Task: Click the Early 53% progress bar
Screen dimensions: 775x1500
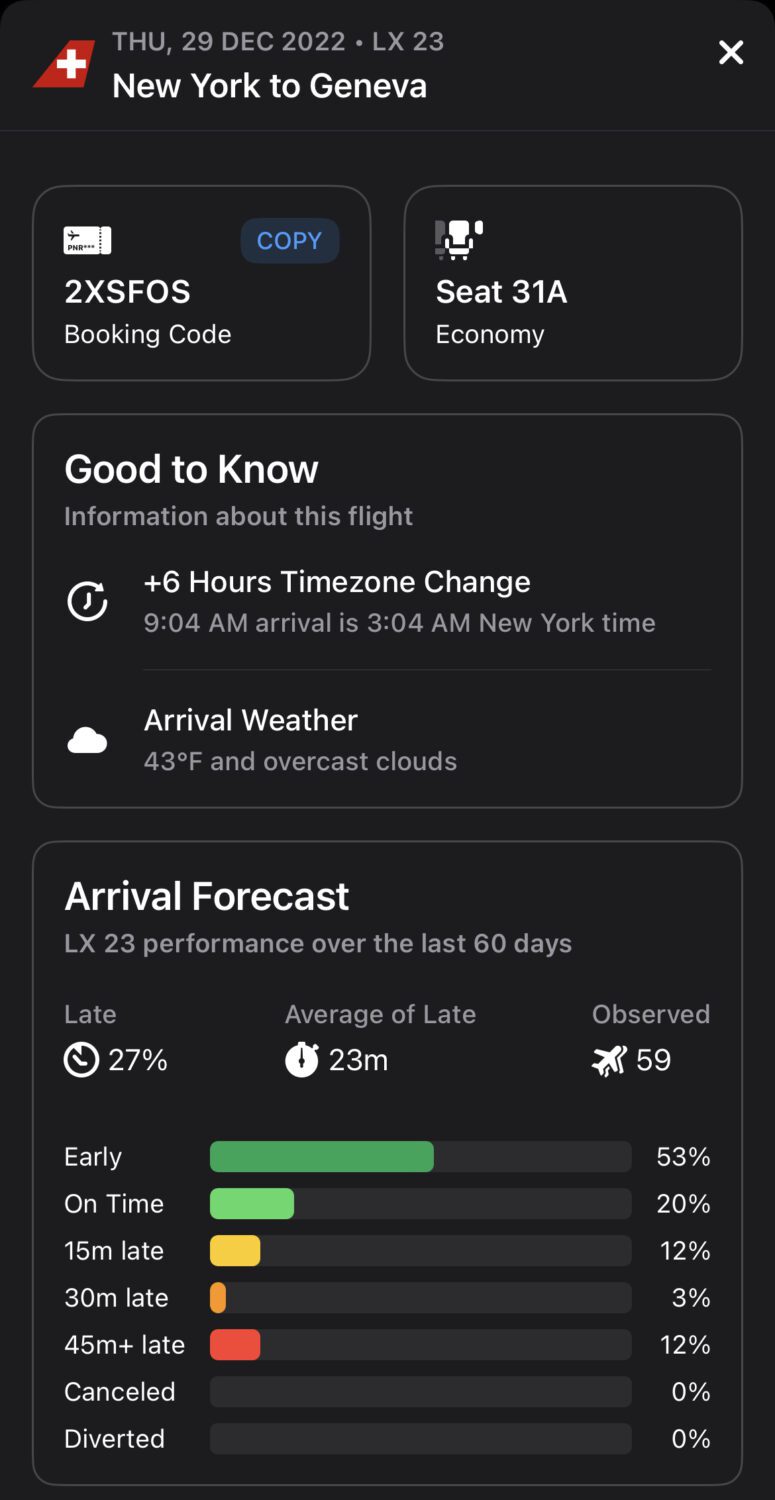Action: 321,1156
